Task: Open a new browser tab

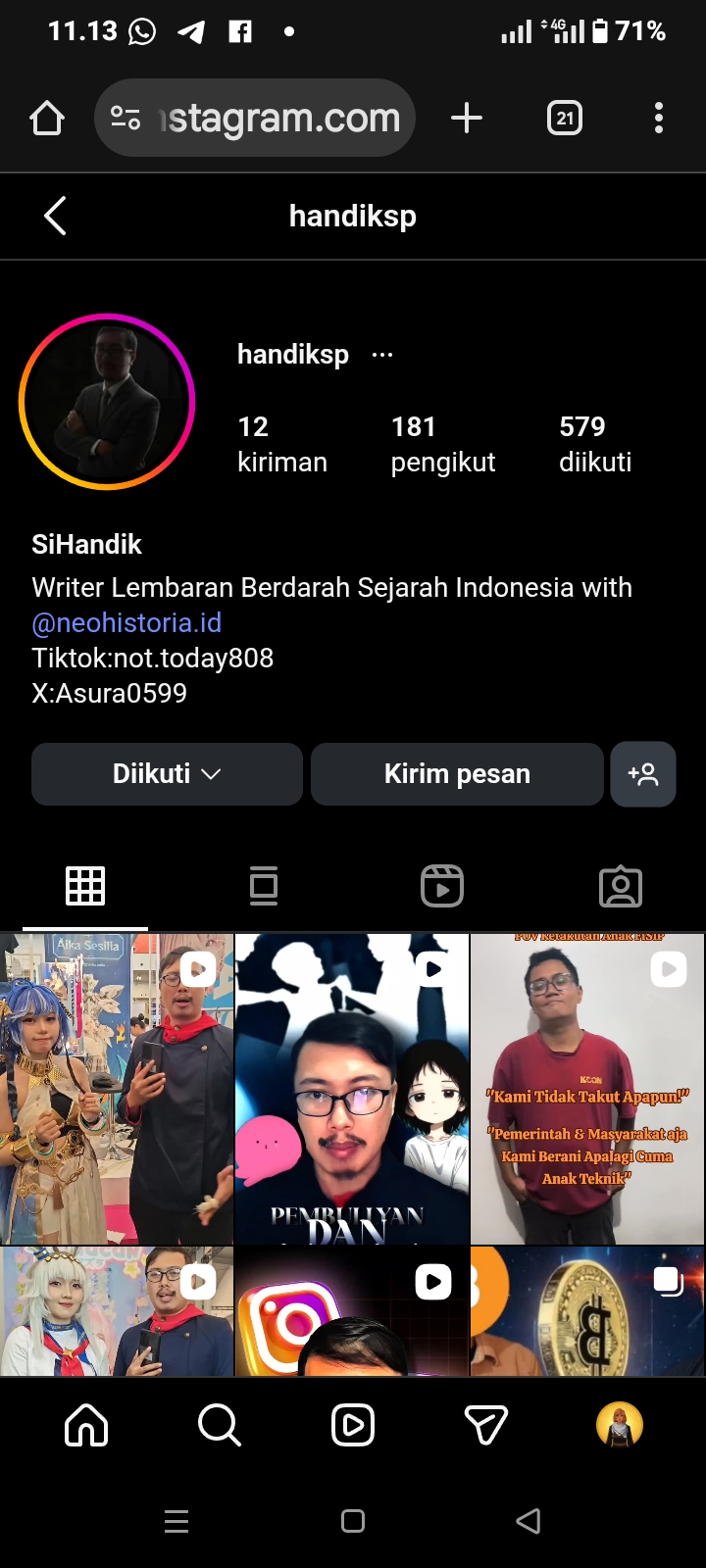Action: (x=467, y=119)
